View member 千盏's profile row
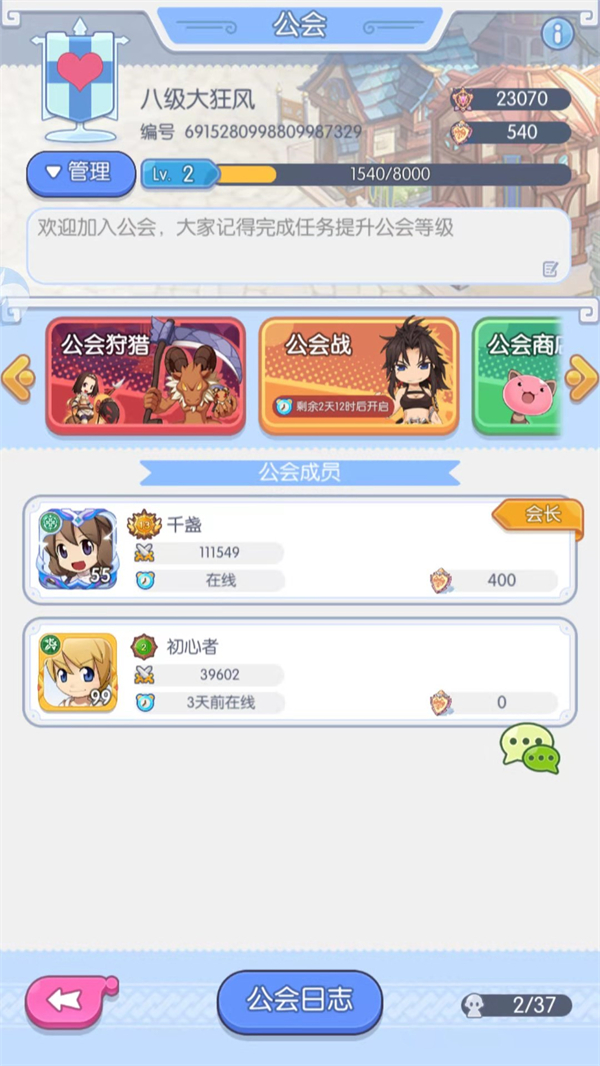Viewport: 600px width, 1066px height. point(300,551)
